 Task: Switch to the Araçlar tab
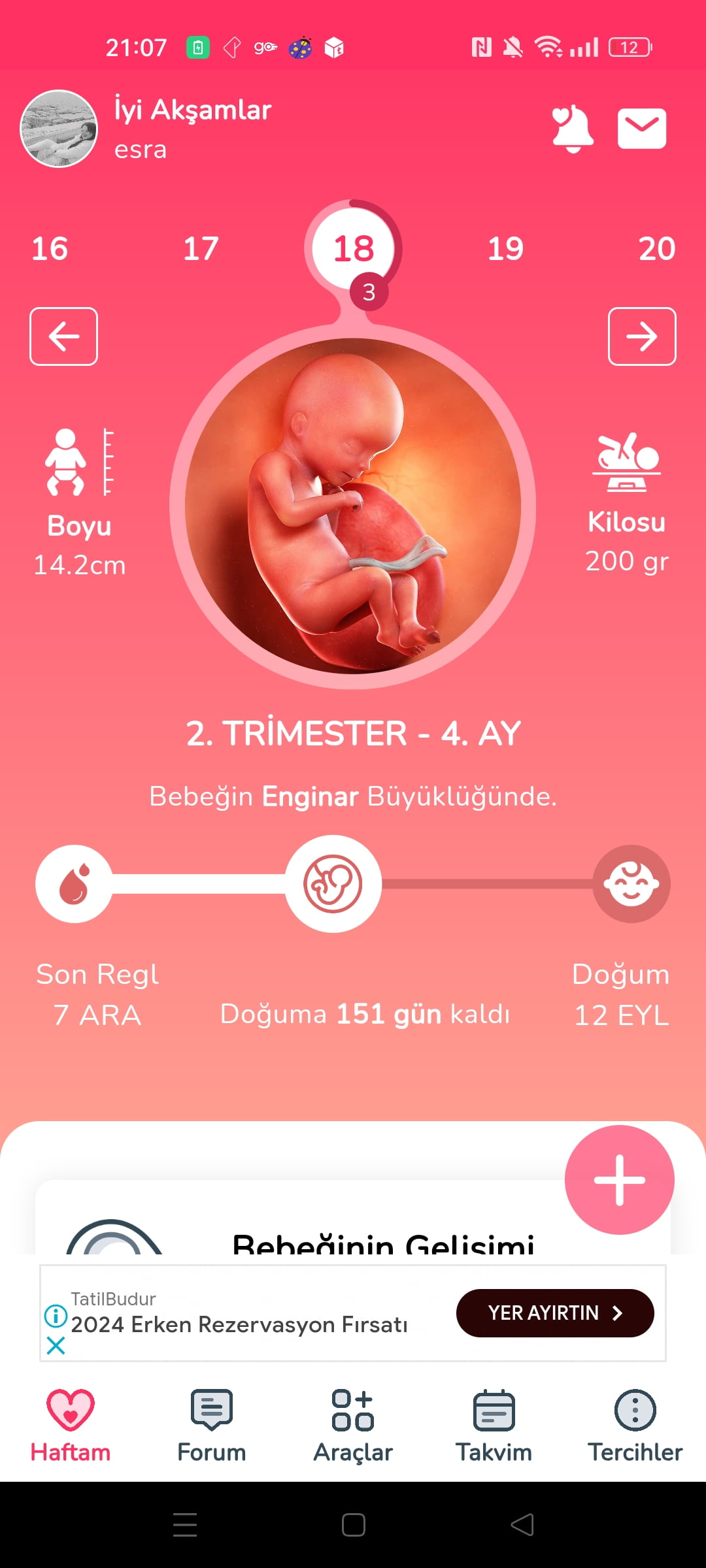(x=353, y=1426)
